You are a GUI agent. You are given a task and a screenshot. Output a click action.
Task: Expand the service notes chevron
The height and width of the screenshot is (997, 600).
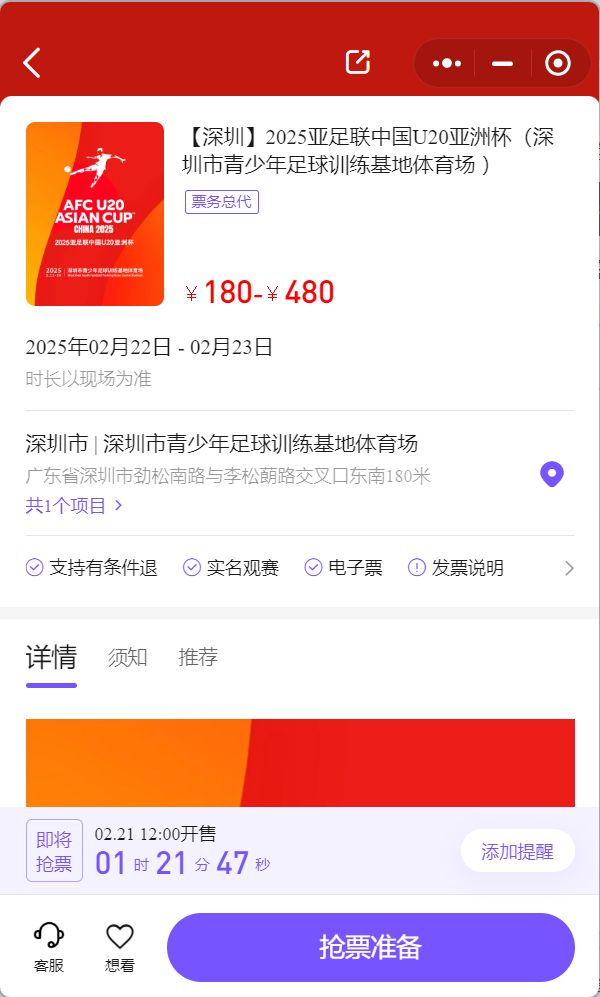pos(569,568)
